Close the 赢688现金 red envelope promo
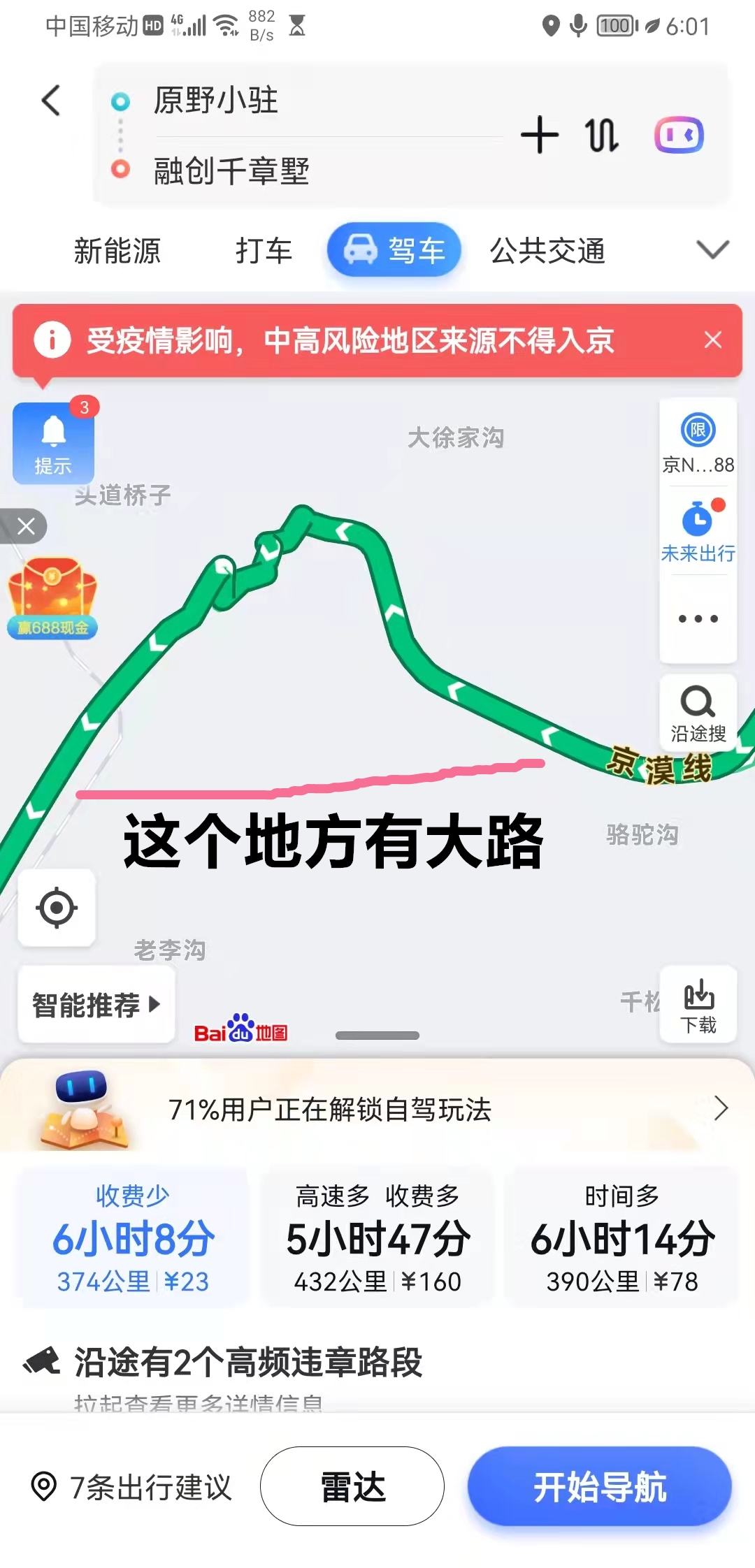The width and height of the screenshot is (755, 1568). point(26,526)
